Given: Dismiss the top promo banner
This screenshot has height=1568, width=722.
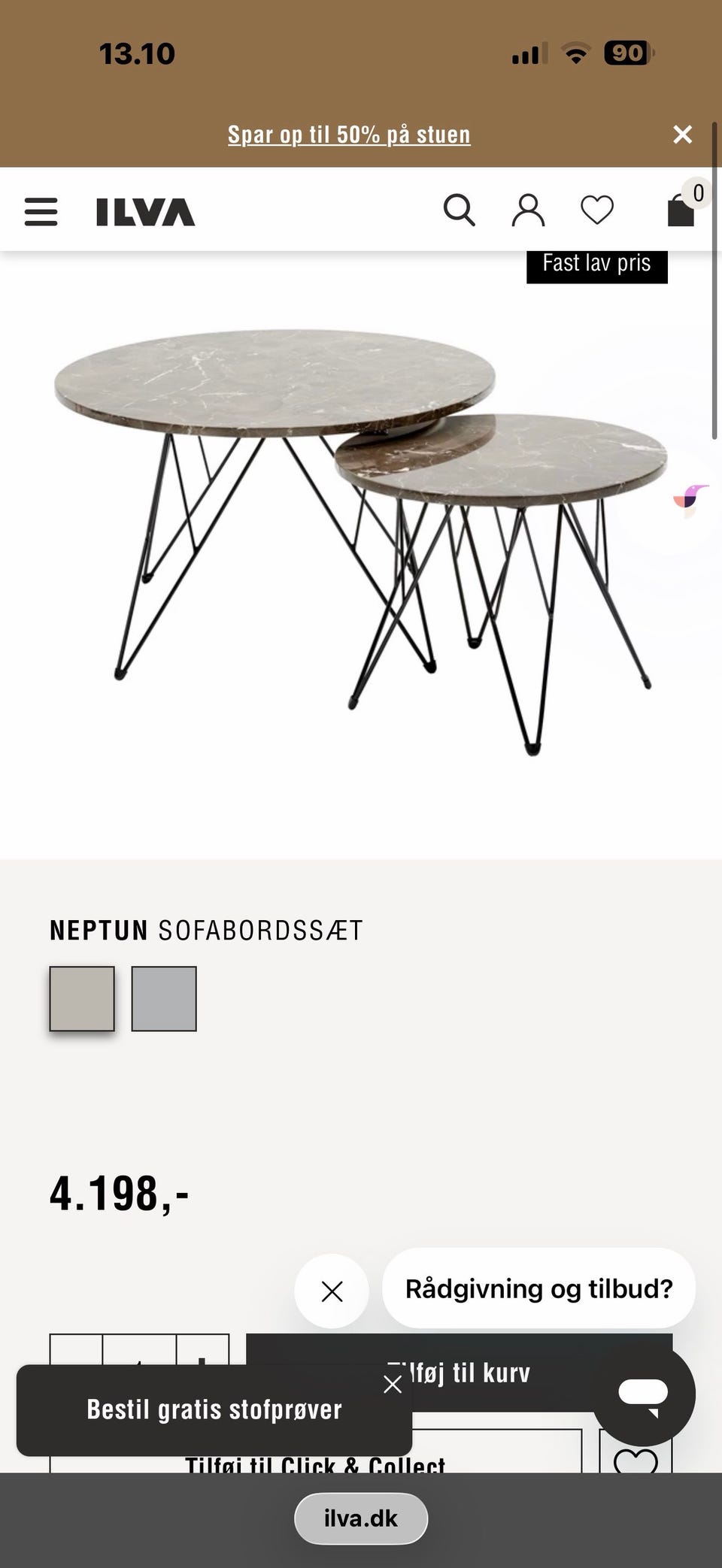Looking at the screenshot, I should pyautogui.click(x=682, y=135).
